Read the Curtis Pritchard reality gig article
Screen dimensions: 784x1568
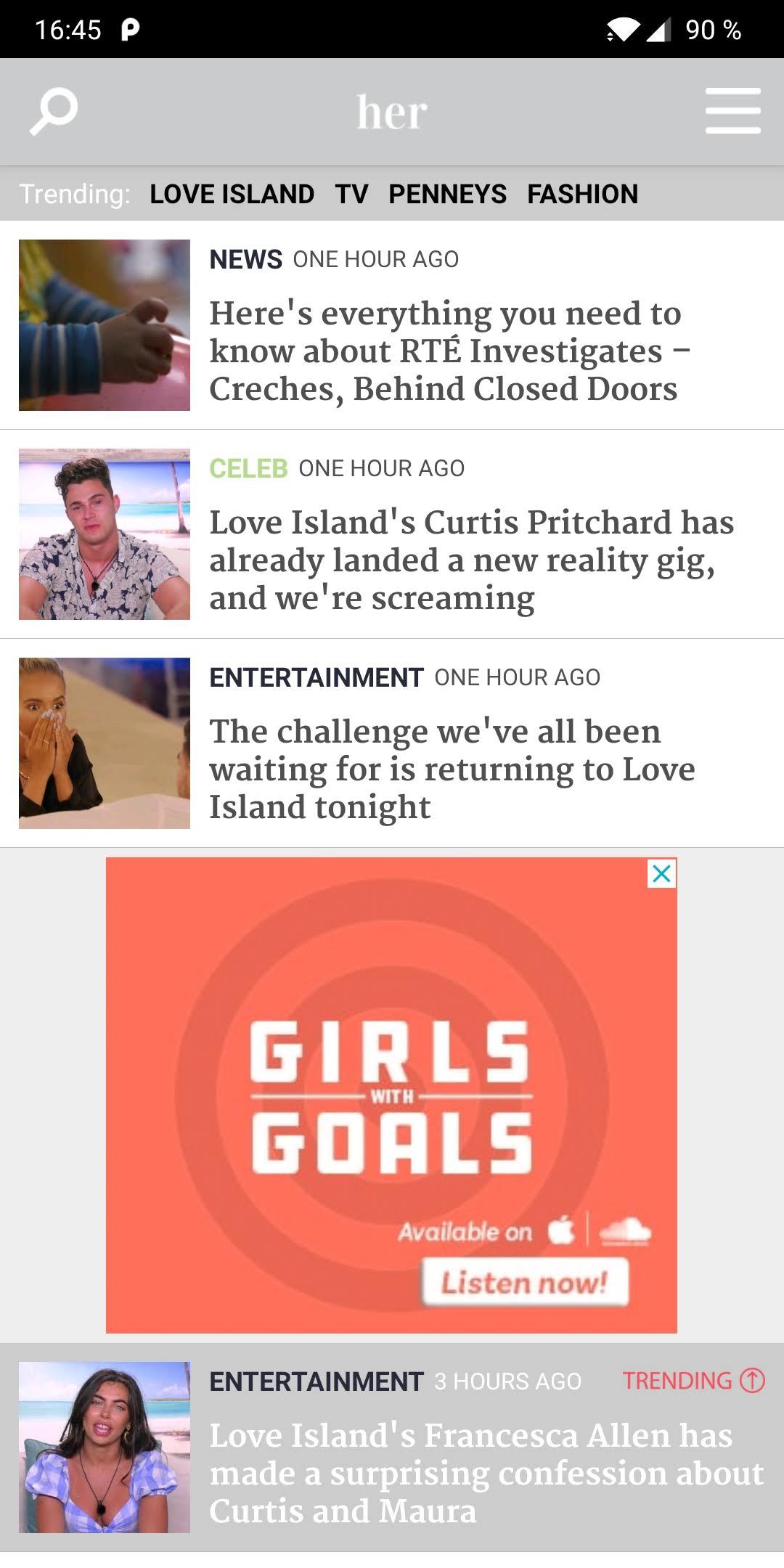470,560
